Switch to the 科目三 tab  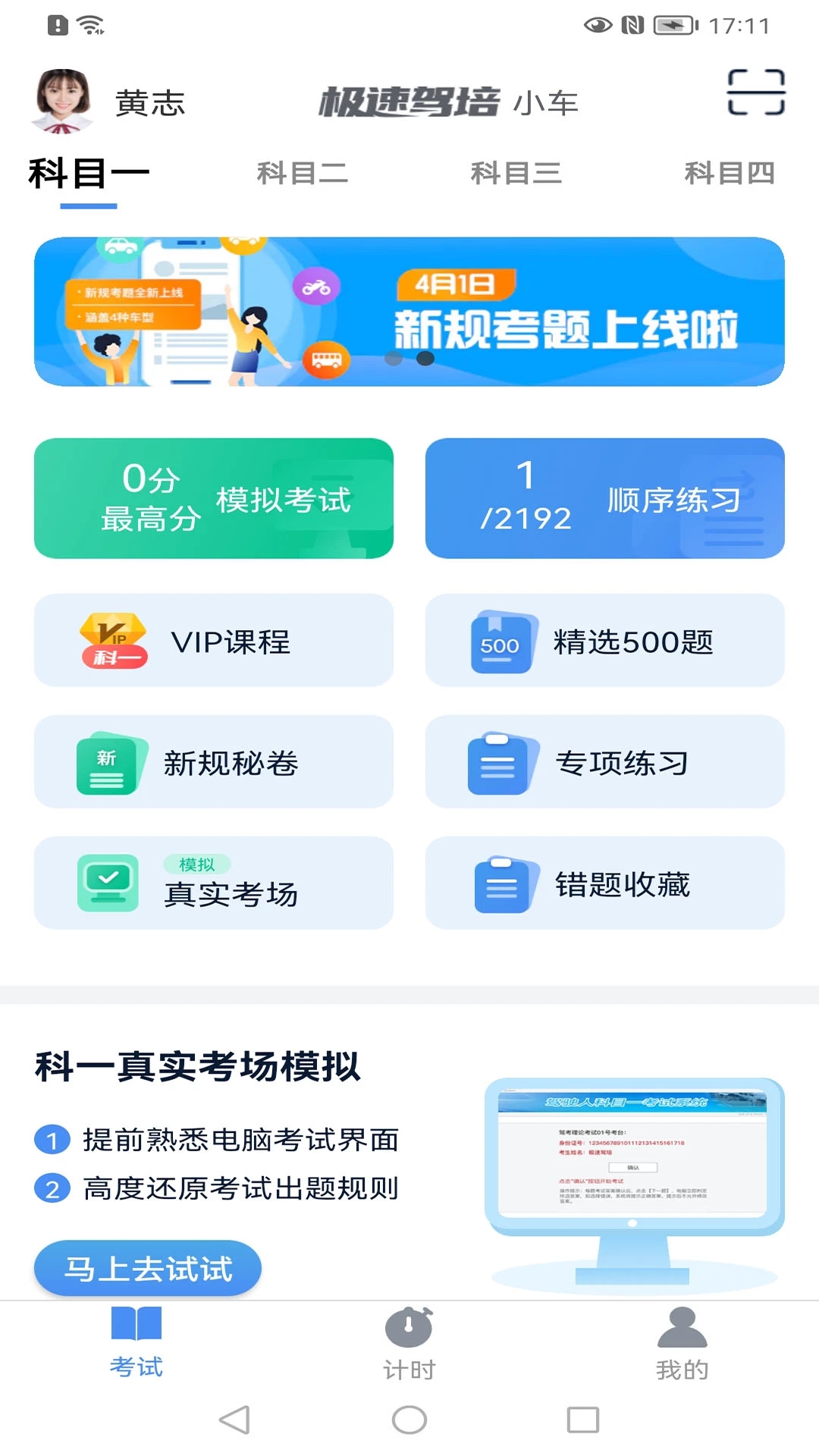516,174
